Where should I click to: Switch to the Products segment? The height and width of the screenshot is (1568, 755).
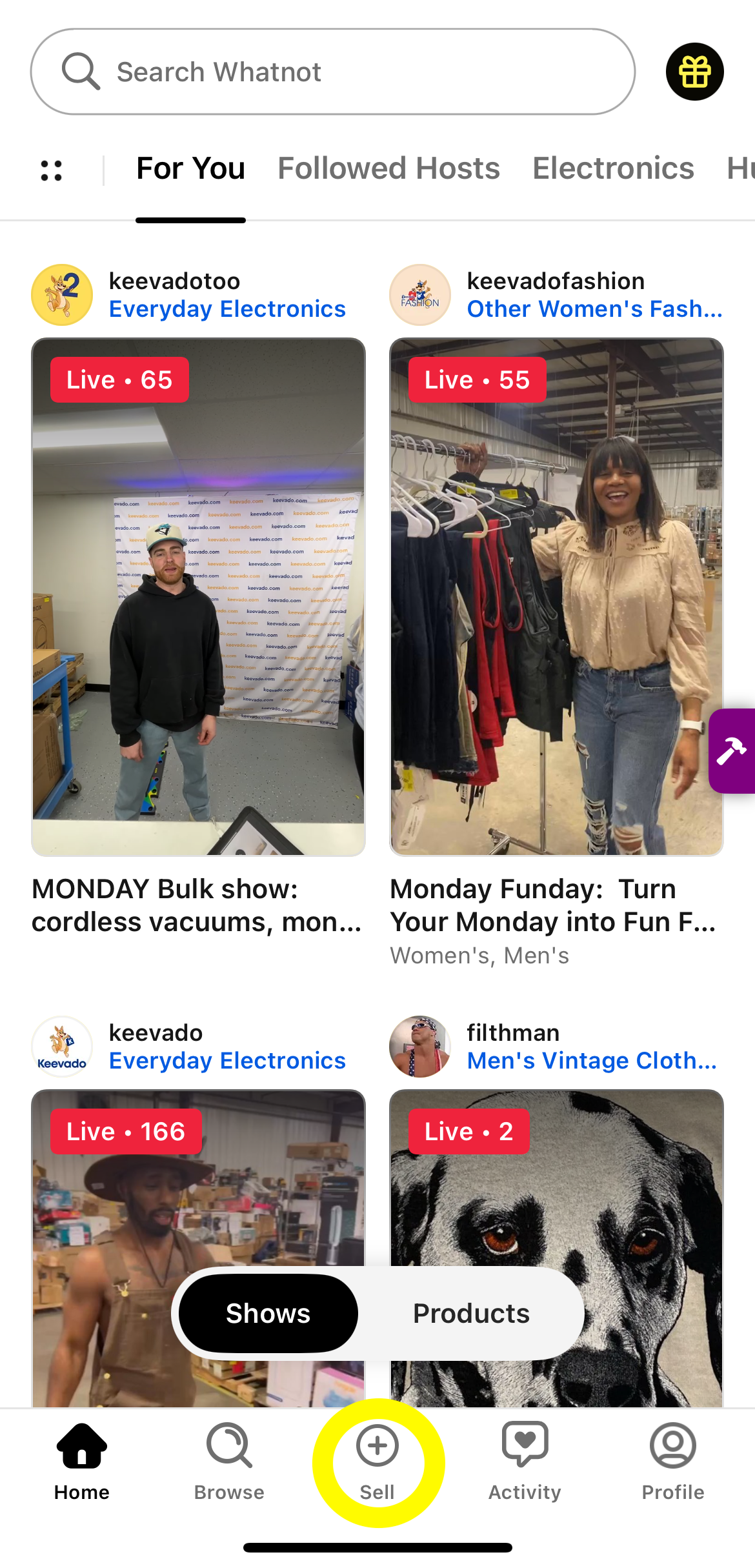(471, 1313)
